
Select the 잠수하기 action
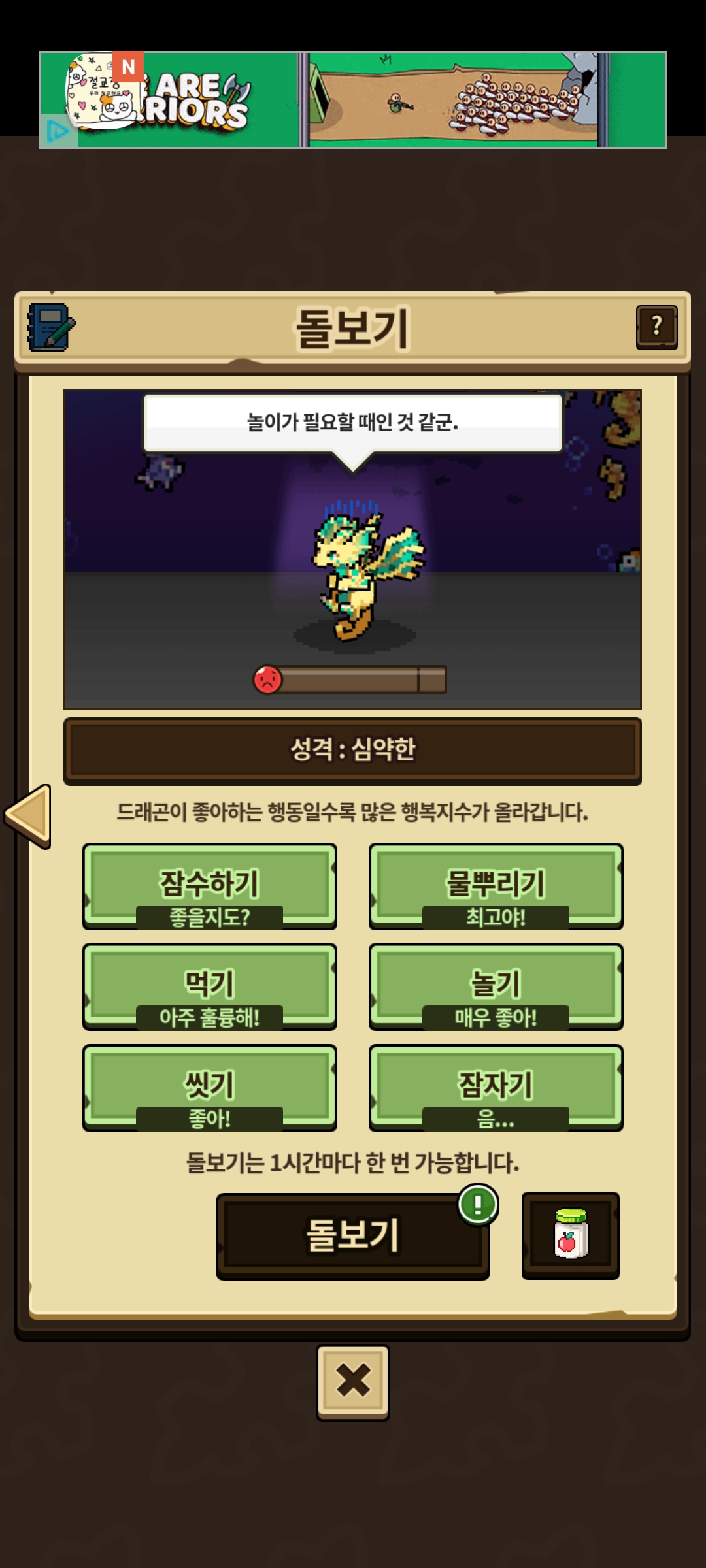pyautogui.click(x=209, y=886)
